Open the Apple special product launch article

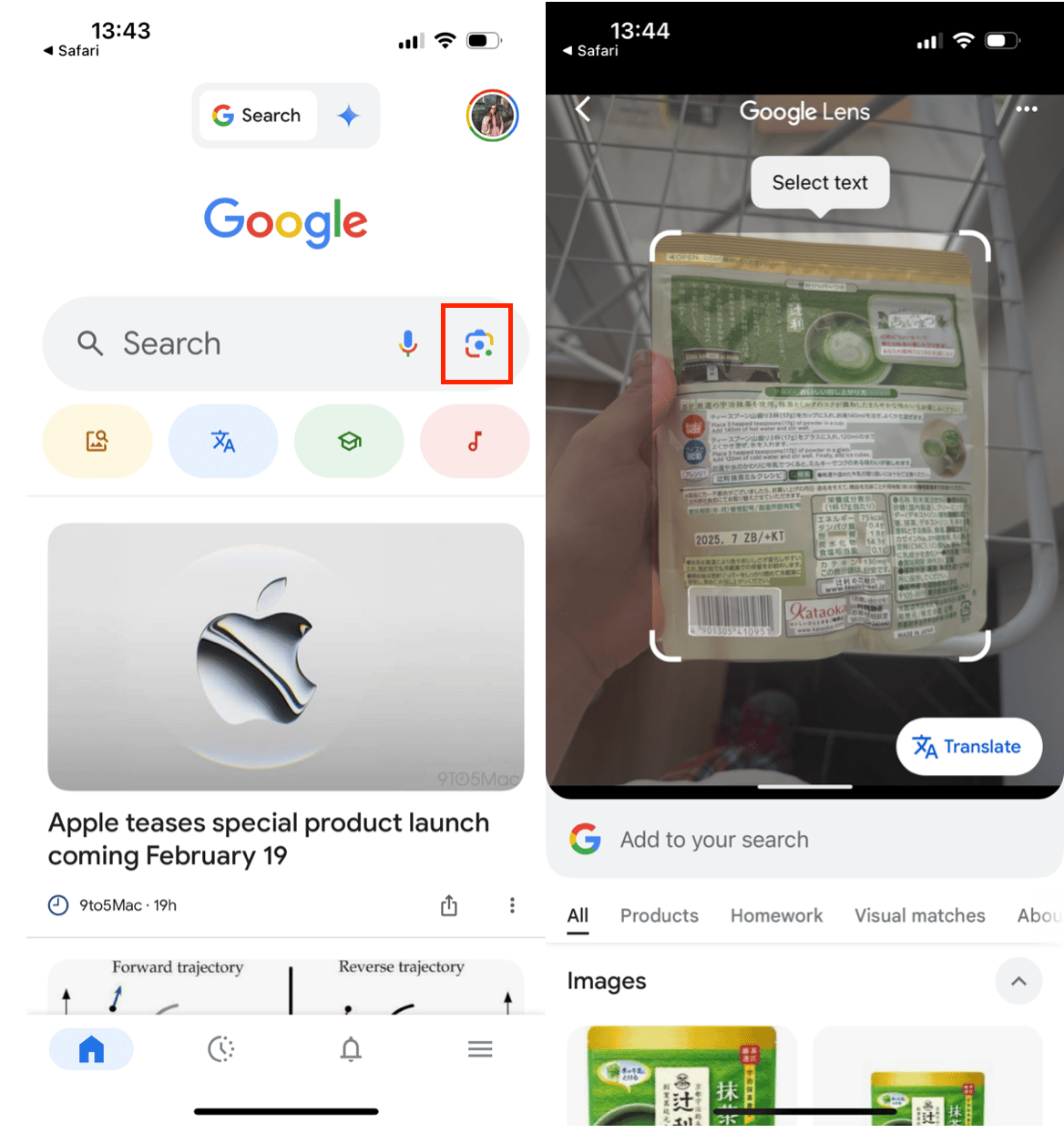pos(269,839)
